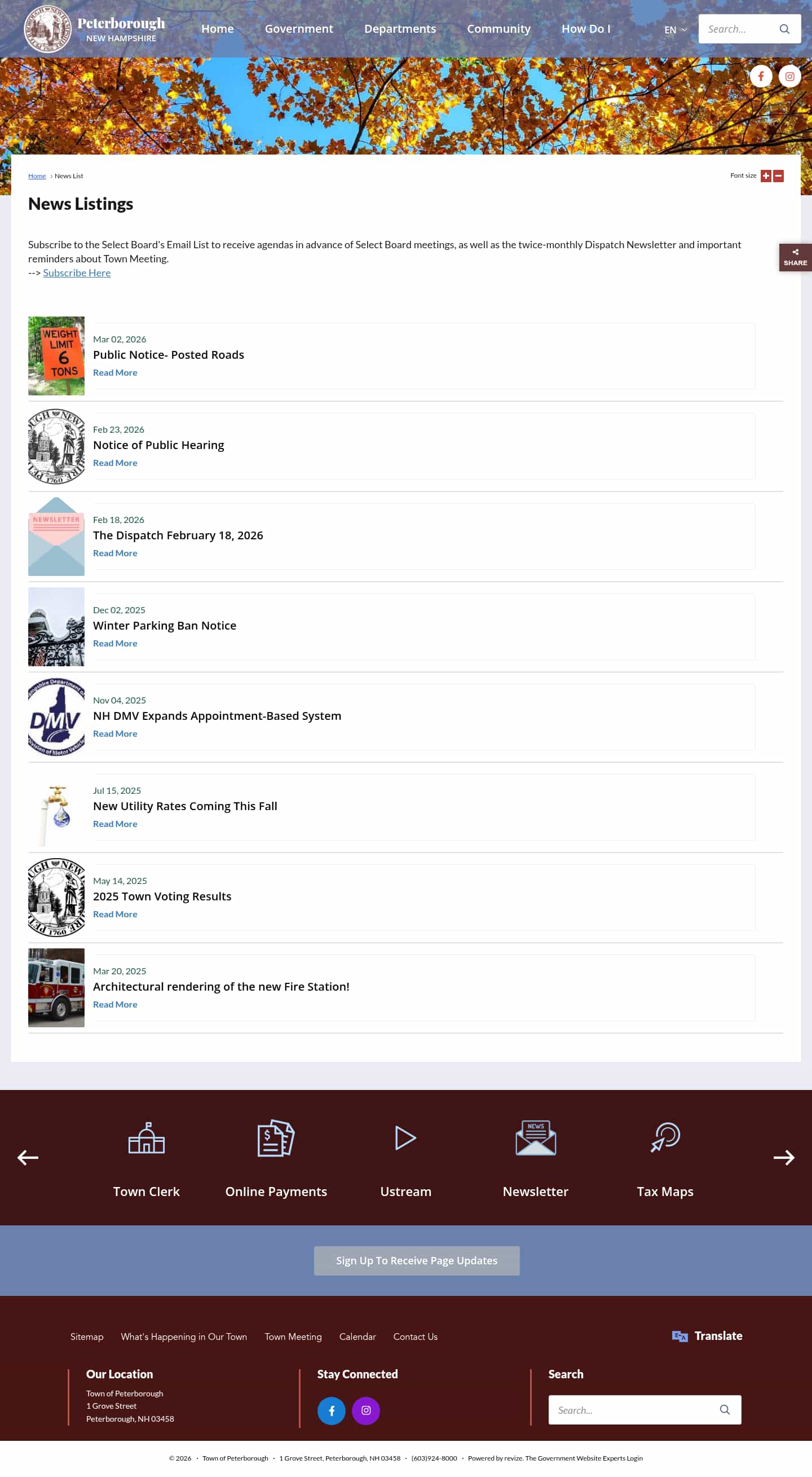The width and height of the screenshot is (812, 1477).
Task: Go to Home breadcrumb link
Action: [x=37, y=176]
